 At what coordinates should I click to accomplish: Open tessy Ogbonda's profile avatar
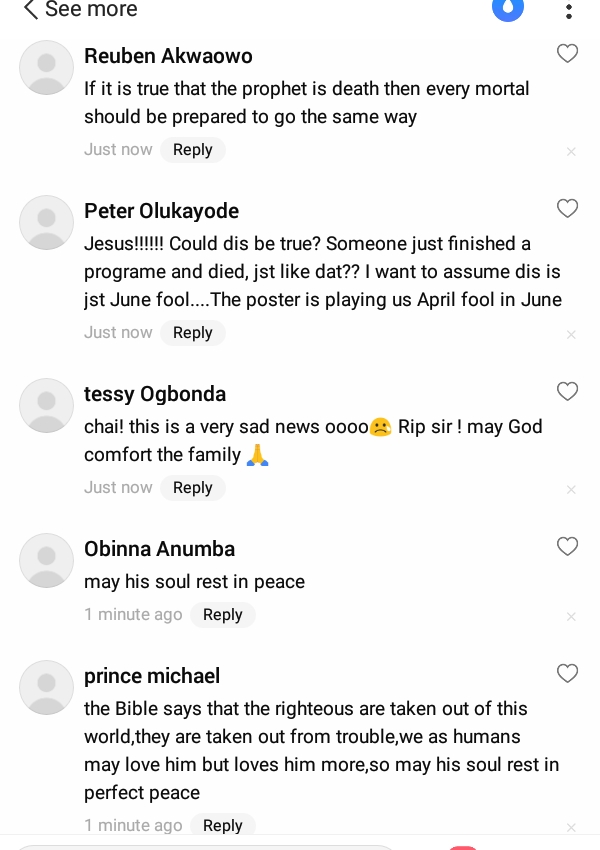pyautogui.click(x=47, y=405)
